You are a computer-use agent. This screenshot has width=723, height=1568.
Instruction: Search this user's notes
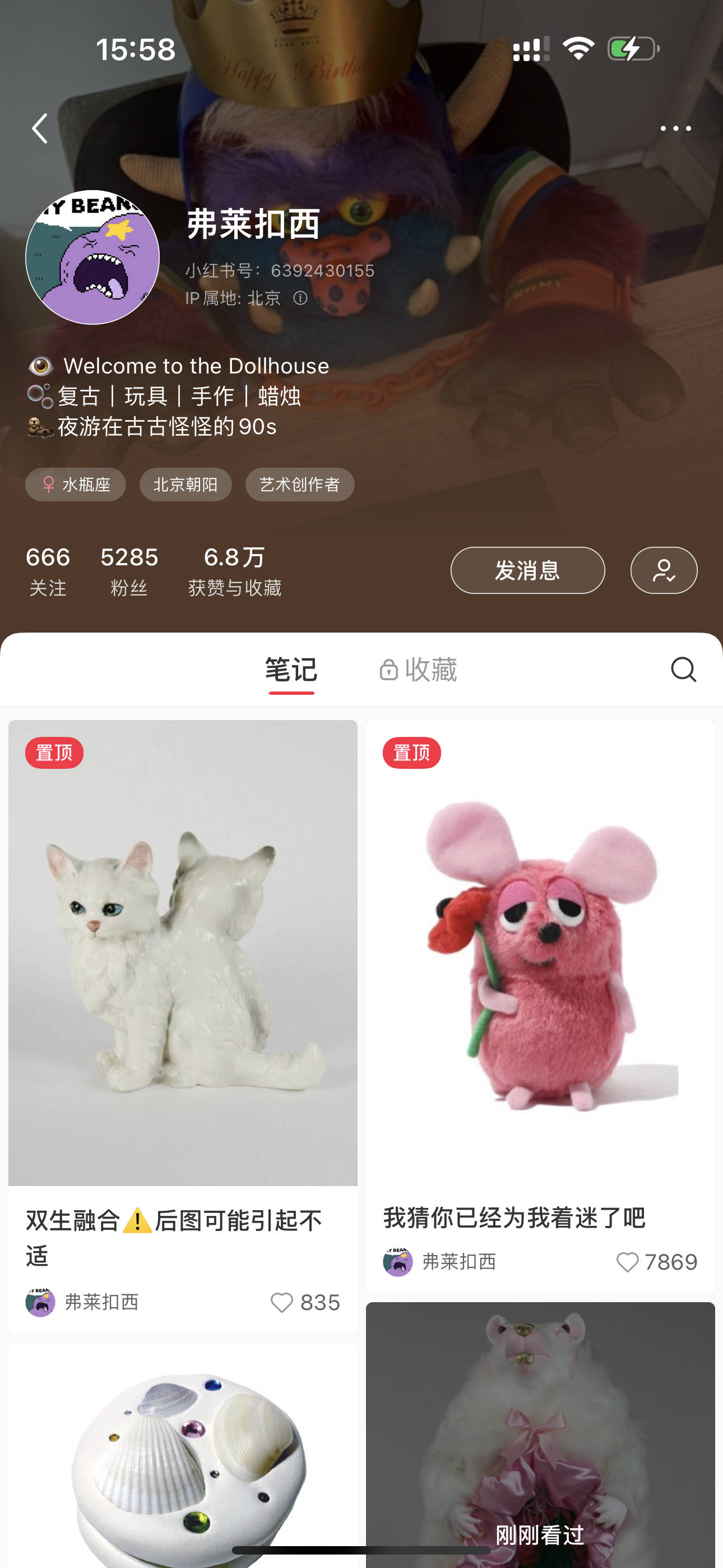(x=683, y=670)
